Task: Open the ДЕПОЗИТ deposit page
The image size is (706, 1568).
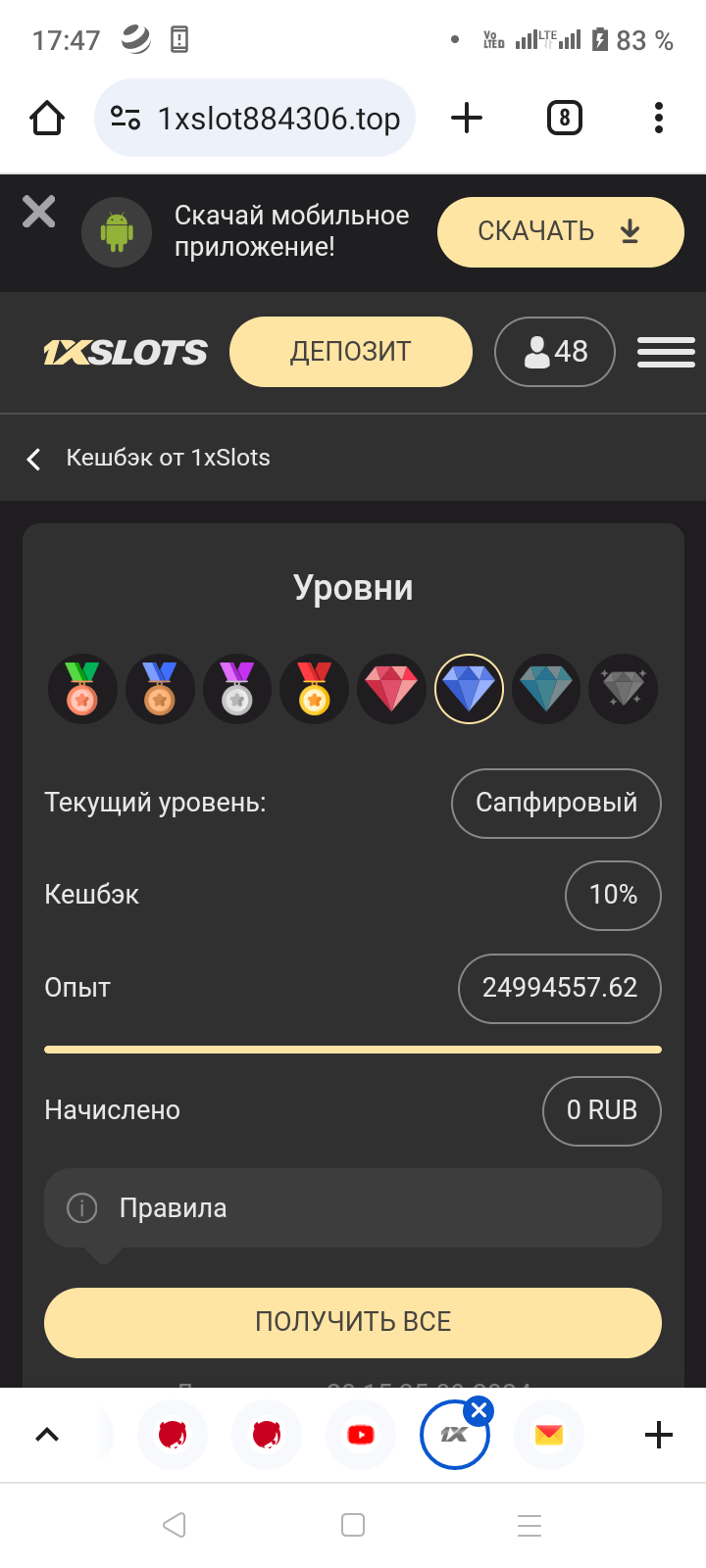Action: click(x=350, y=352)
